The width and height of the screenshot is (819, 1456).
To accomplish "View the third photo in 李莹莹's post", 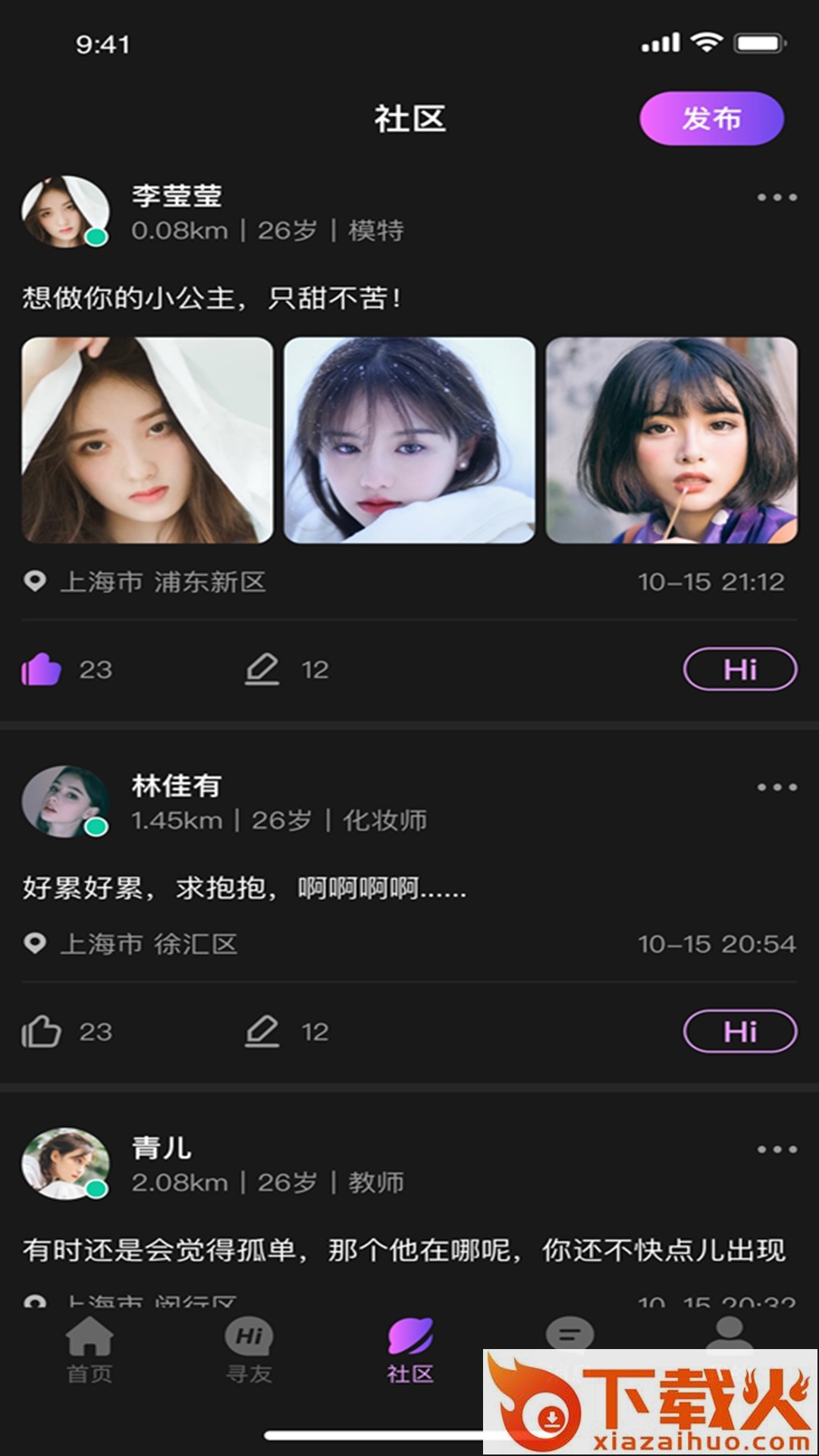I will [671, 440].
